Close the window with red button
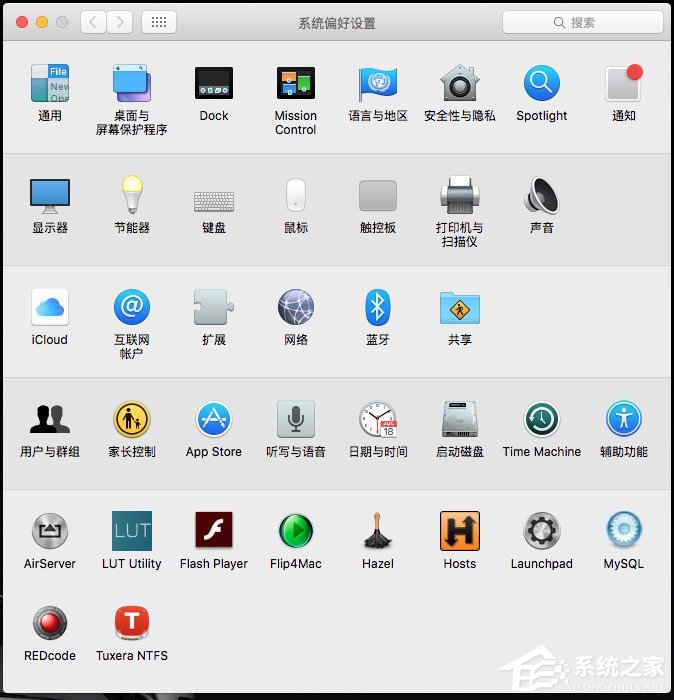 point(21,22)
